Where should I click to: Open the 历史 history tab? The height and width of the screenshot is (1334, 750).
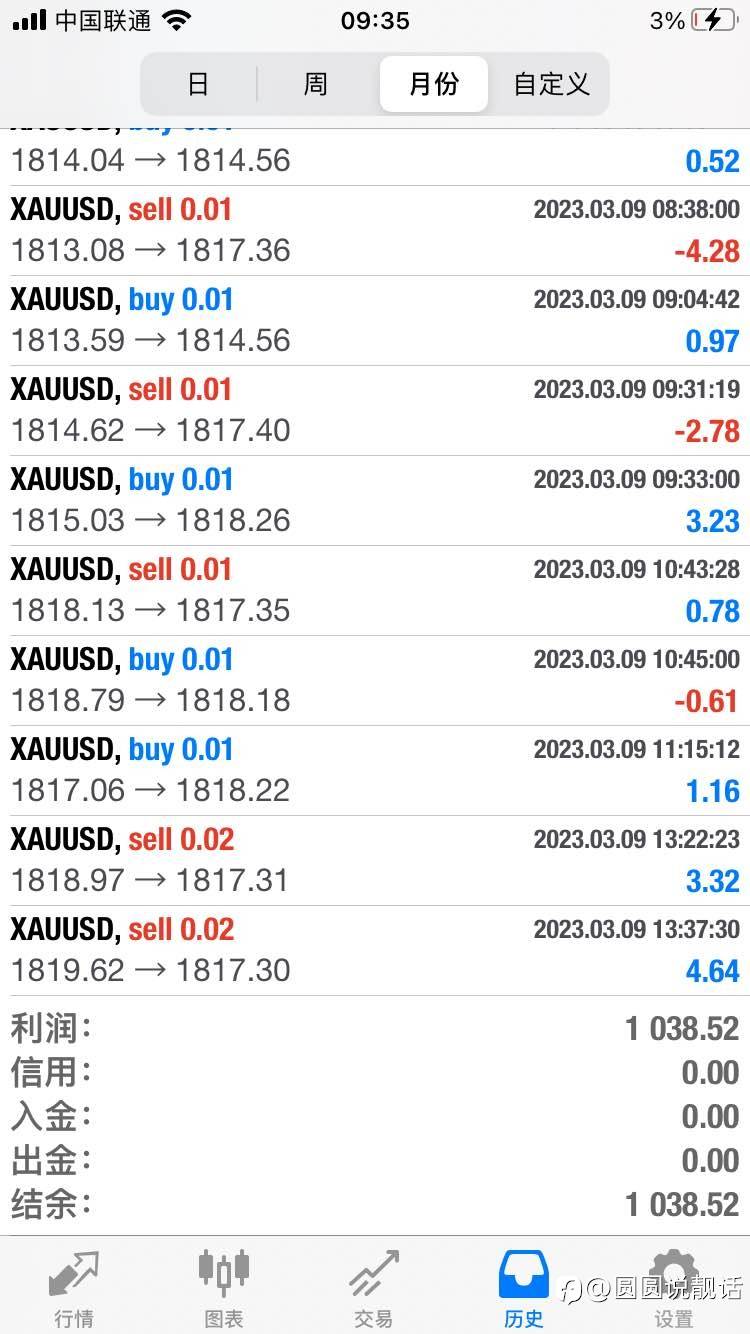[x=523, y=1288]
